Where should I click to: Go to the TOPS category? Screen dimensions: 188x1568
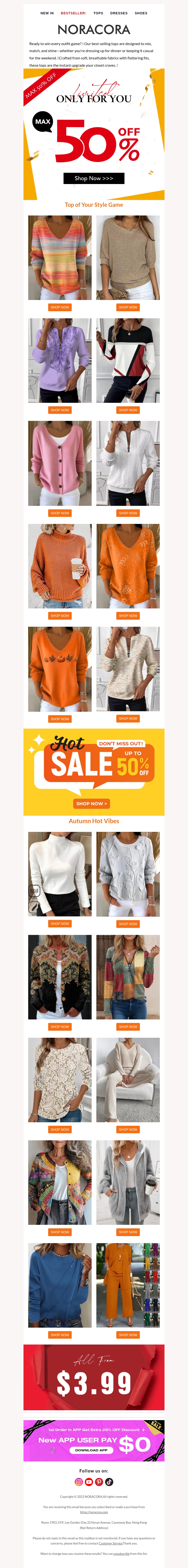[x=98, y=13]
